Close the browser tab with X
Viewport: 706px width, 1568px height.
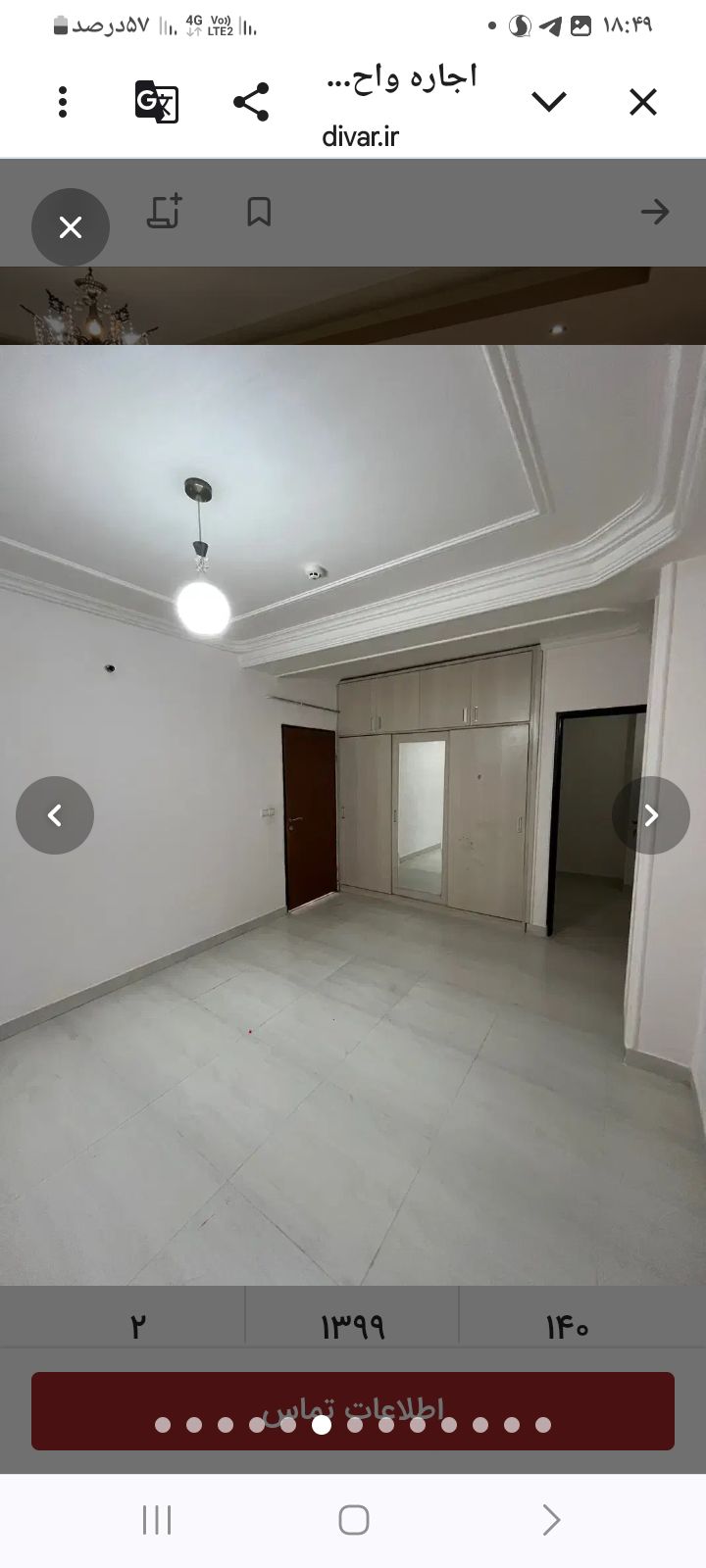click(x=642, y=102)
